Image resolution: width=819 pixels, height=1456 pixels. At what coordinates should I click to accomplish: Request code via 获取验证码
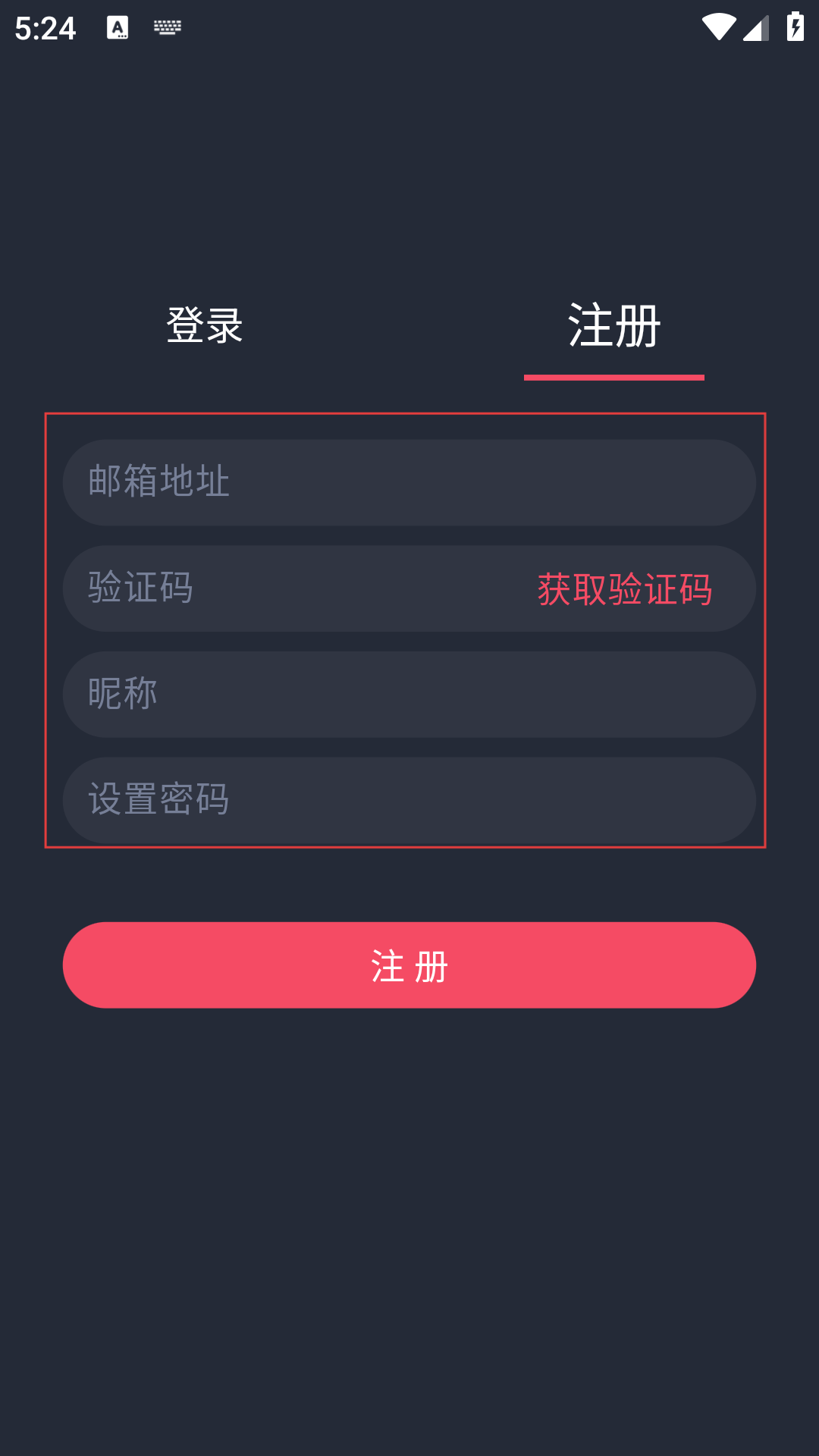click(x=624, y=589)
